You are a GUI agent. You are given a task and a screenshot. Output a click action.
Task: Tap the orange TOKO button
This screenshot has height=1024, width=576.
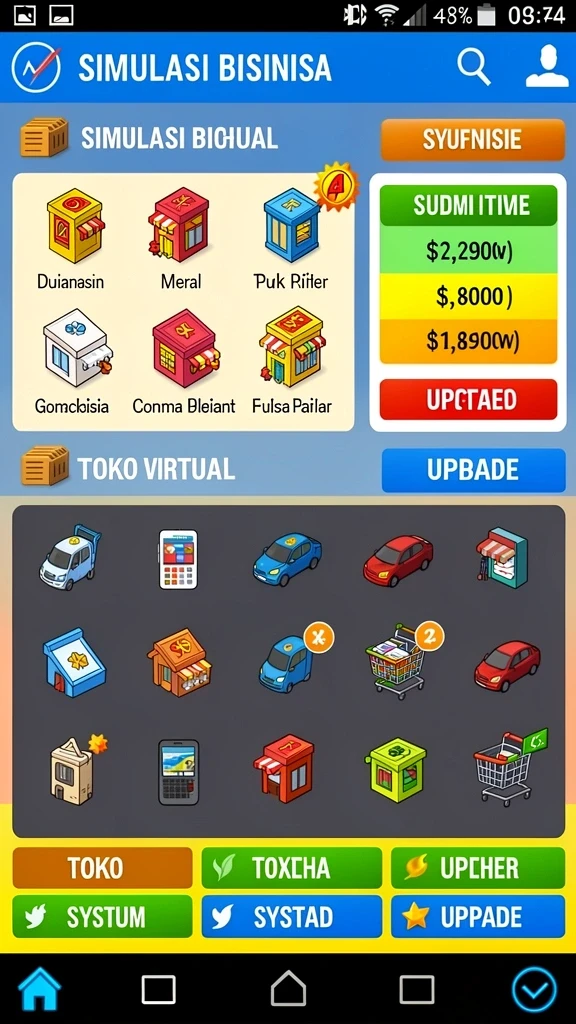(x=103, y=868)
